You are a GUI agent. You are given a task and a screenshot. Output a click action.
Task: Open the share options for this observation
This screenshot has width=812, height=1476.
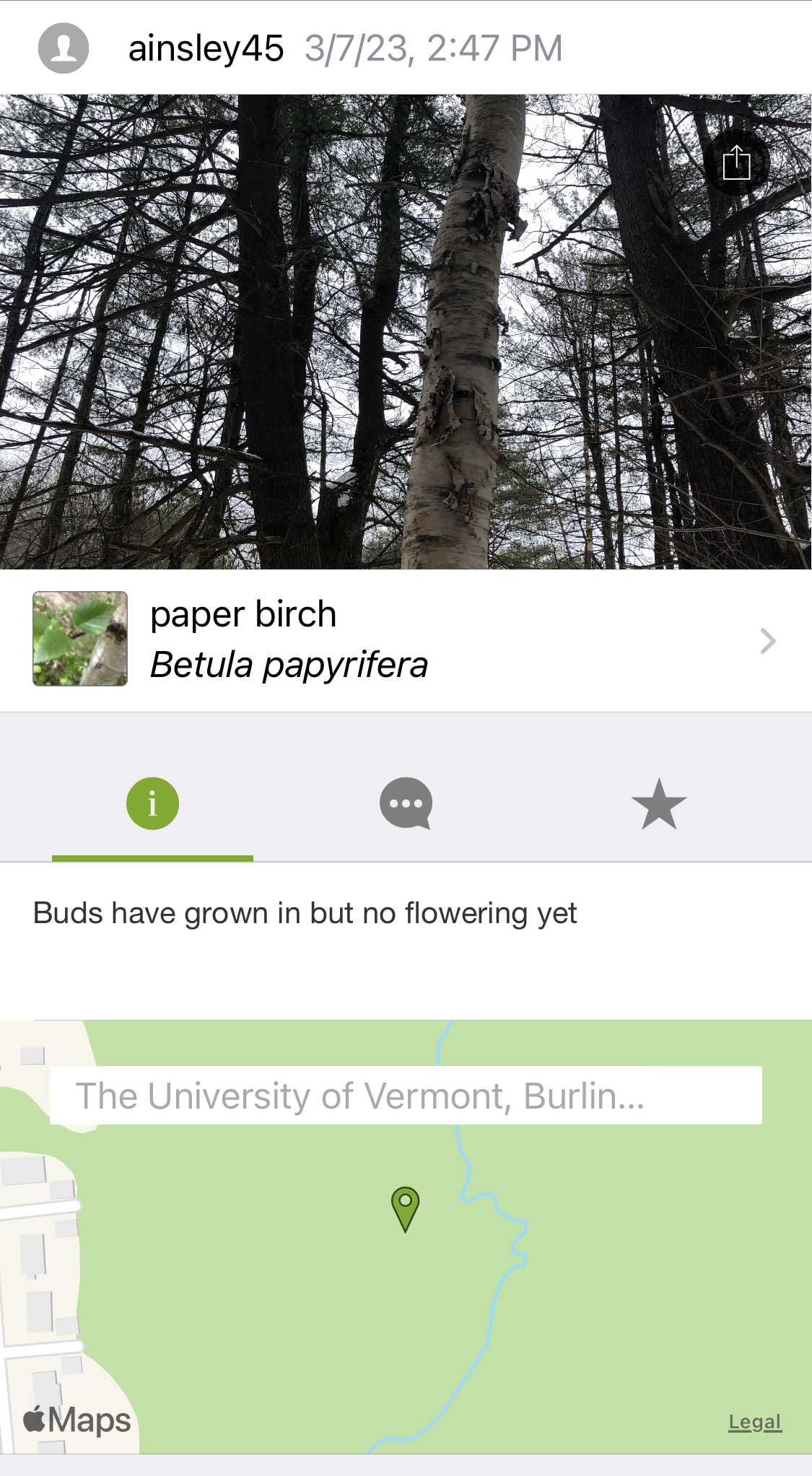737,162
